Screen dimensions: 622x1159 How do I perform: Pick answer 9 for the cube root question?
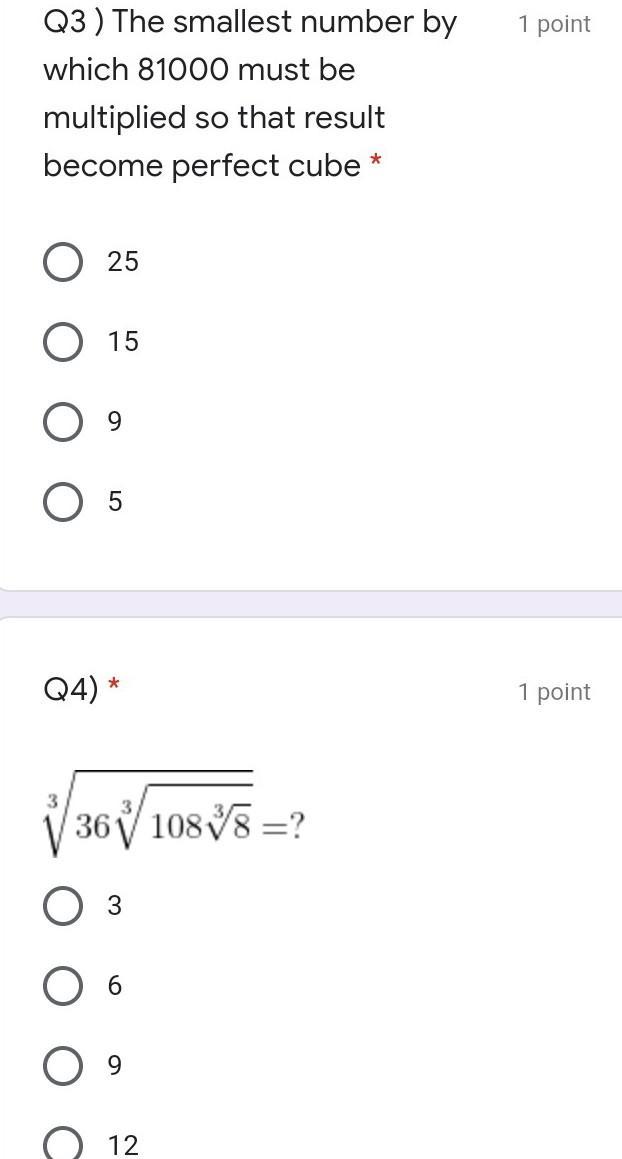click(x=63, y=1066)
